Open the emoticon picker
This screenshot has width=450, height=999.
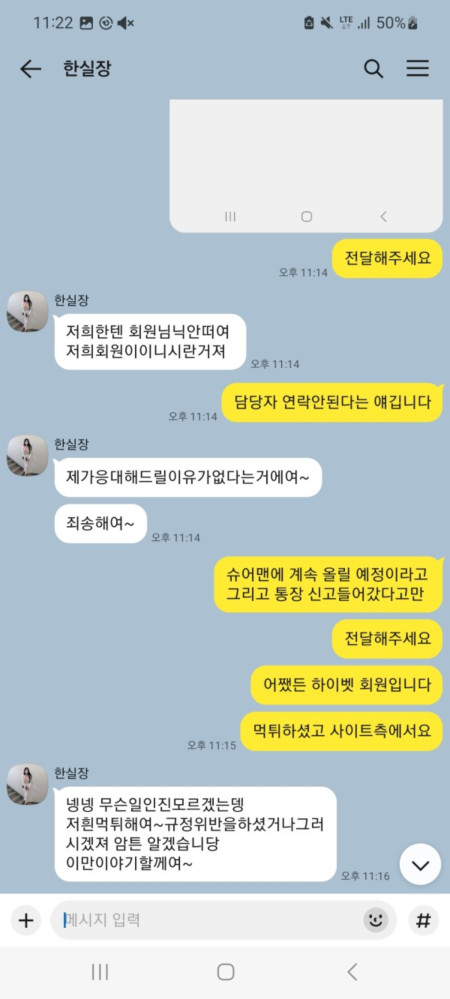[376, 920]
